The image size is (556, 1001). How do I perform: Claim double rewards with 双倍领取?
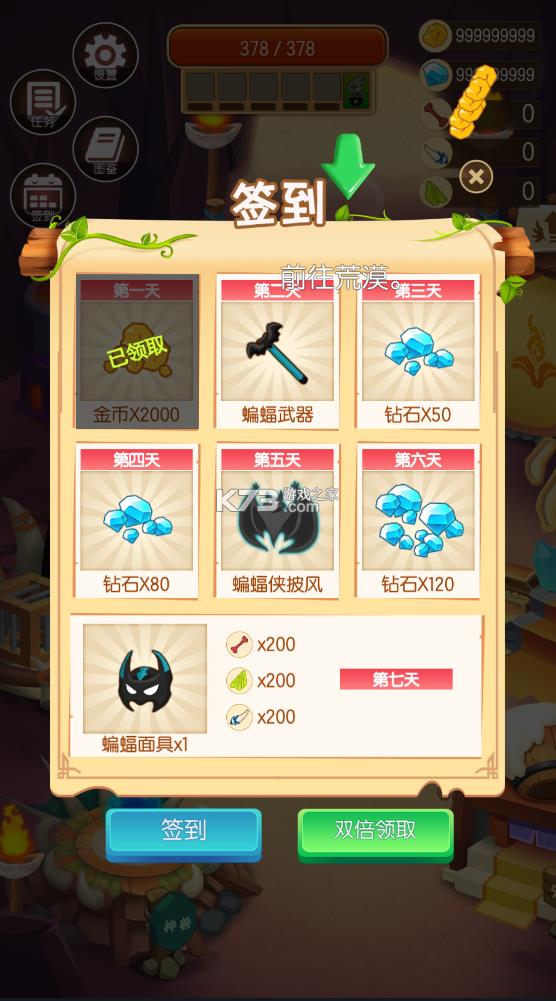tap(375, 834)
